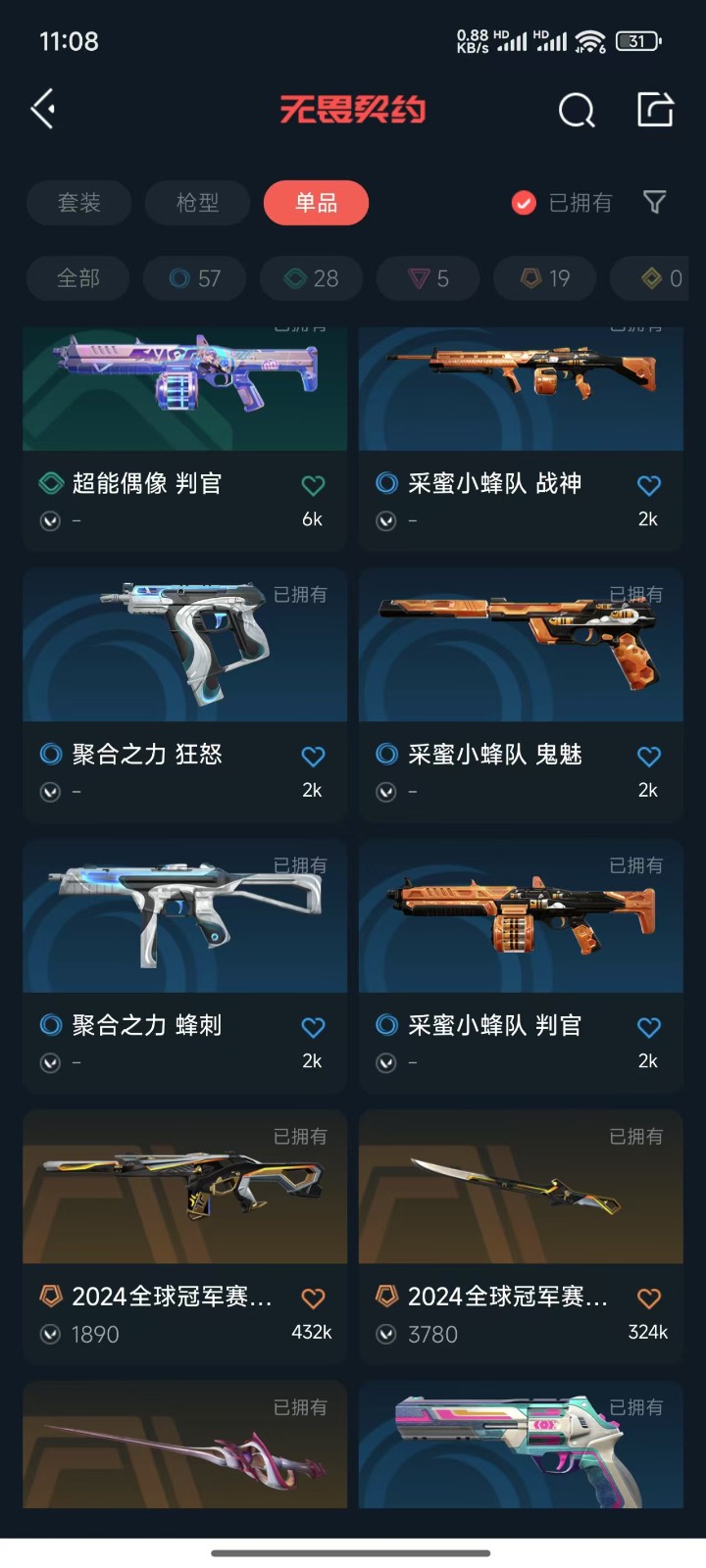Filter by the pink-triangle tier chip showing 5
This screenshot has width=706, height=1568.
click(429, 278)
